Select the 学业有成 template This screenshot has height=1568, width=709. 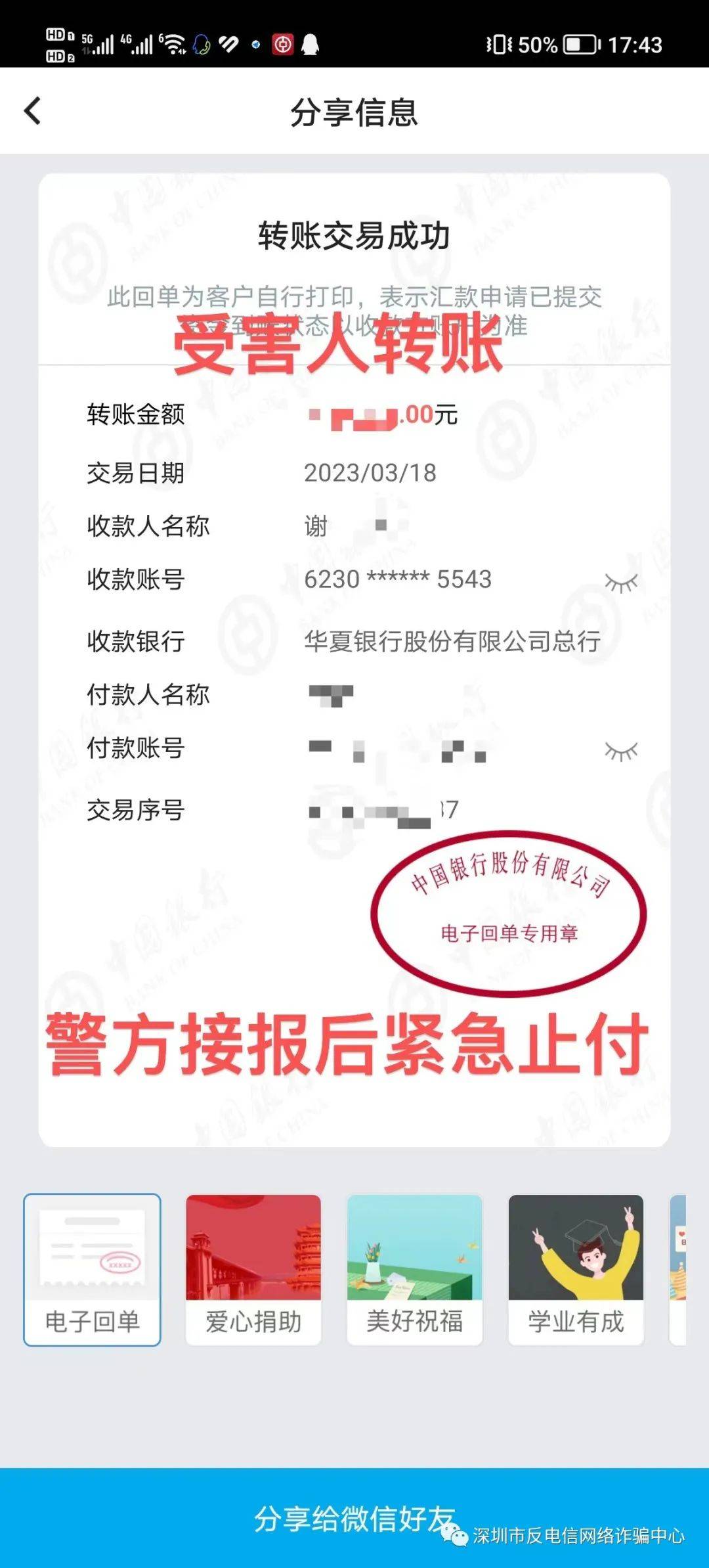[x=576, y=1269]
